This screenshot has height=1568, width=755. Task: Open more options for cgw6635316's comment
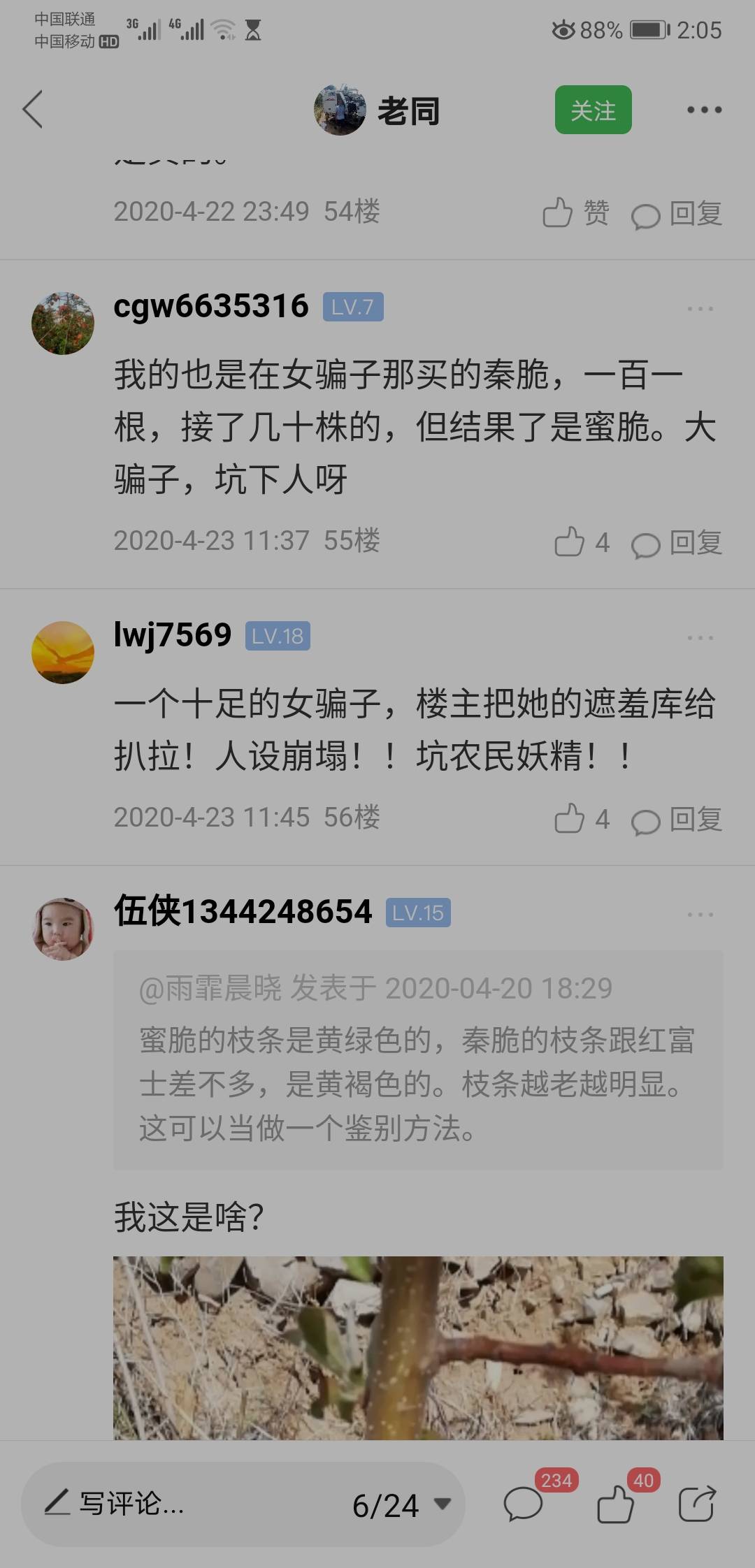point(700,308)
